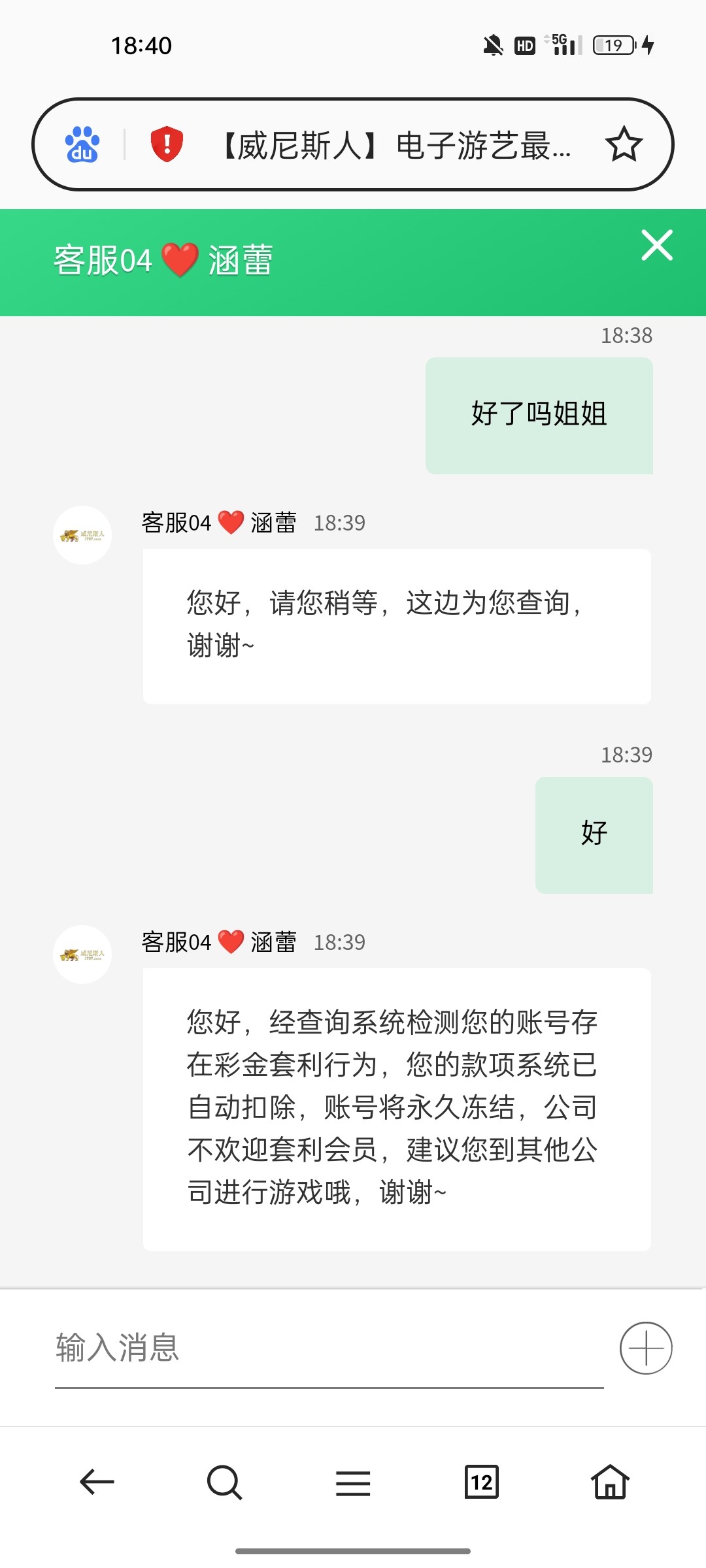Close the chat with the X button
The image size is (706, 1568).
657,245
